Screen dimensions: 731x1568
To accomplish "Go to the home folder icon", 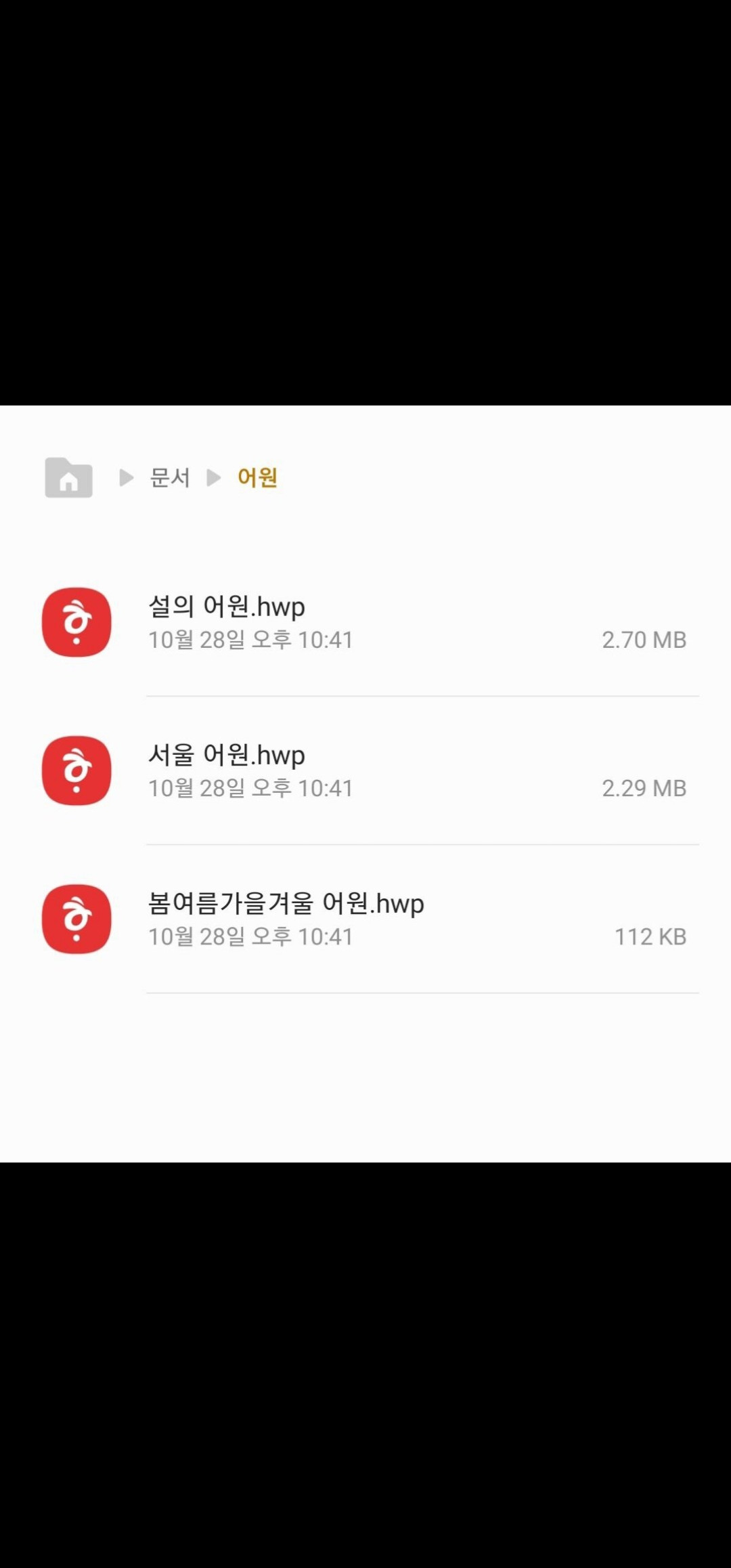I will pos(68,478).
